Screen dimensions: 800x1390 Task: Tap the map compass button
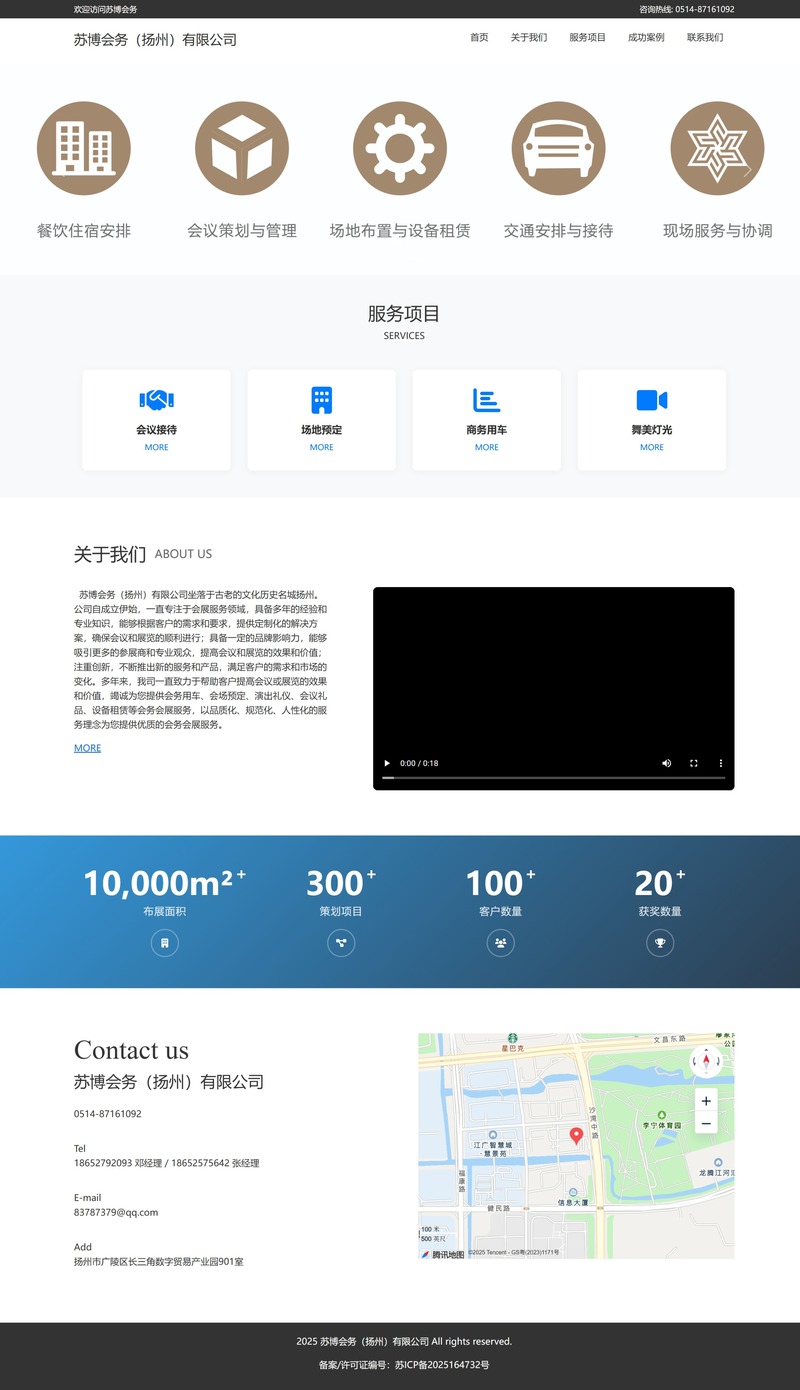(x=706, y=1061)
